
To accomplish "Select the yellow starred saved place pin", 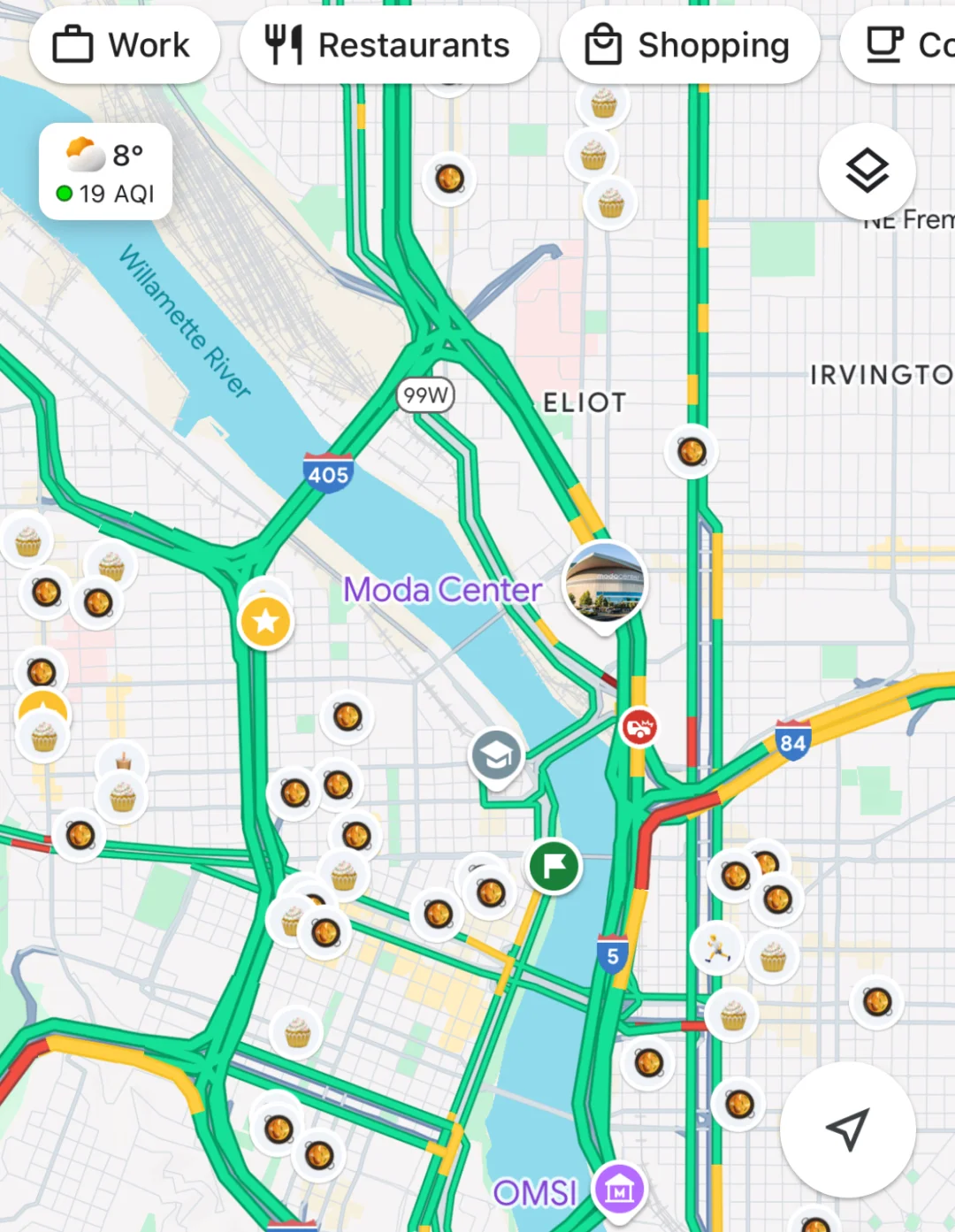I will [x=265, y=620].
